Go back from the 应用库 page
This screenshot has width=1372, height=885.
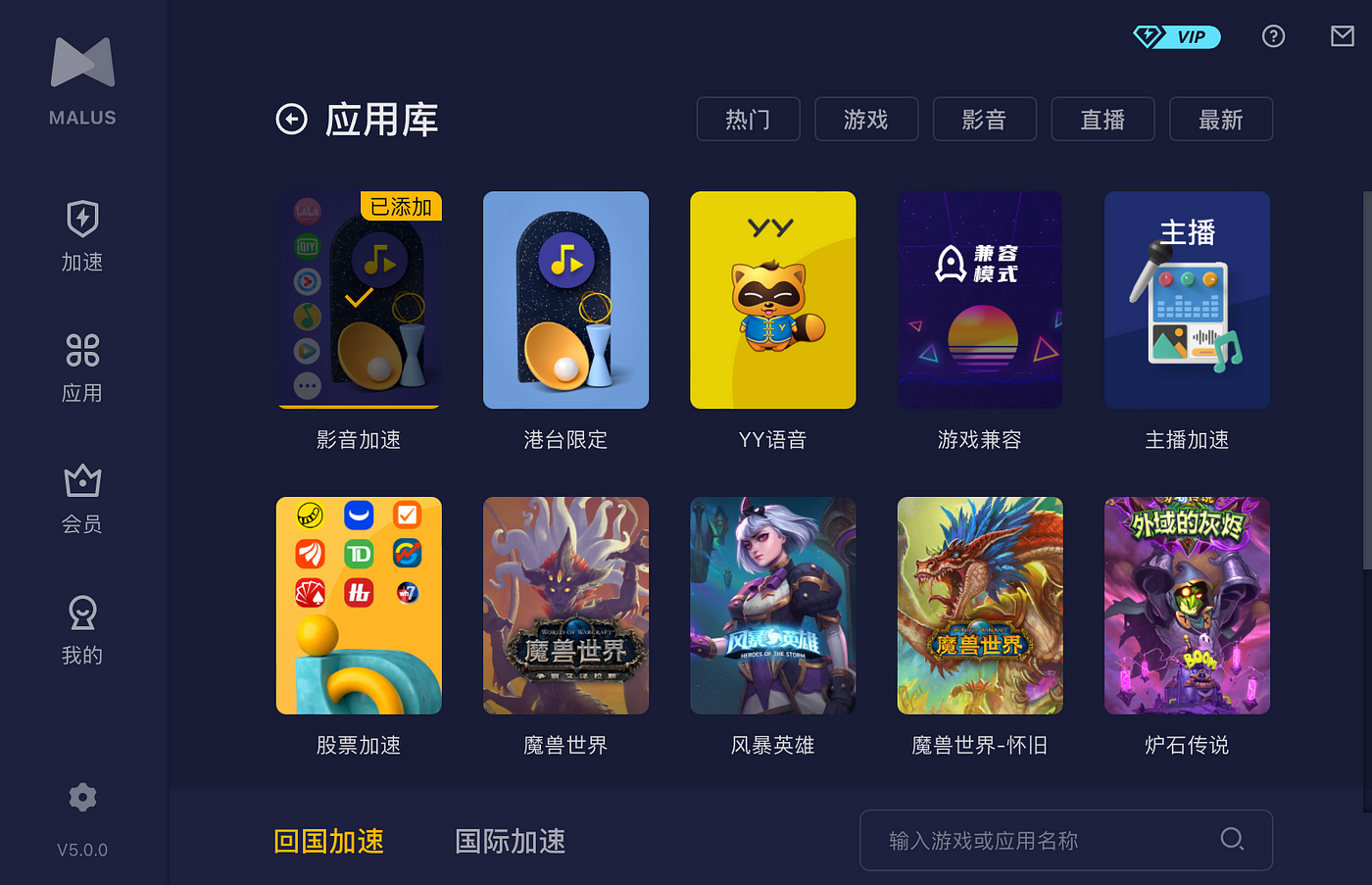click(291, 120)
